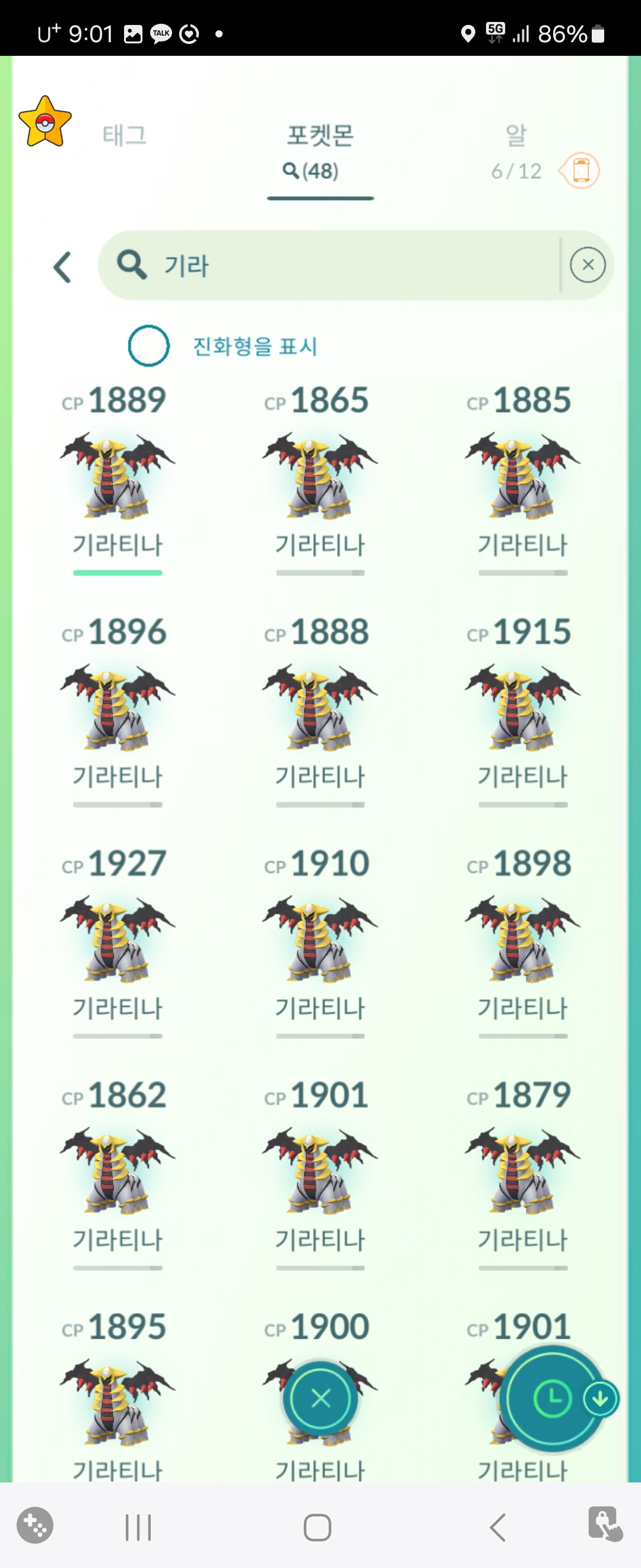The image size is (641, 1568).
Task: Open the CP 1862 기라티나
Action: (x=118, y=1169)
